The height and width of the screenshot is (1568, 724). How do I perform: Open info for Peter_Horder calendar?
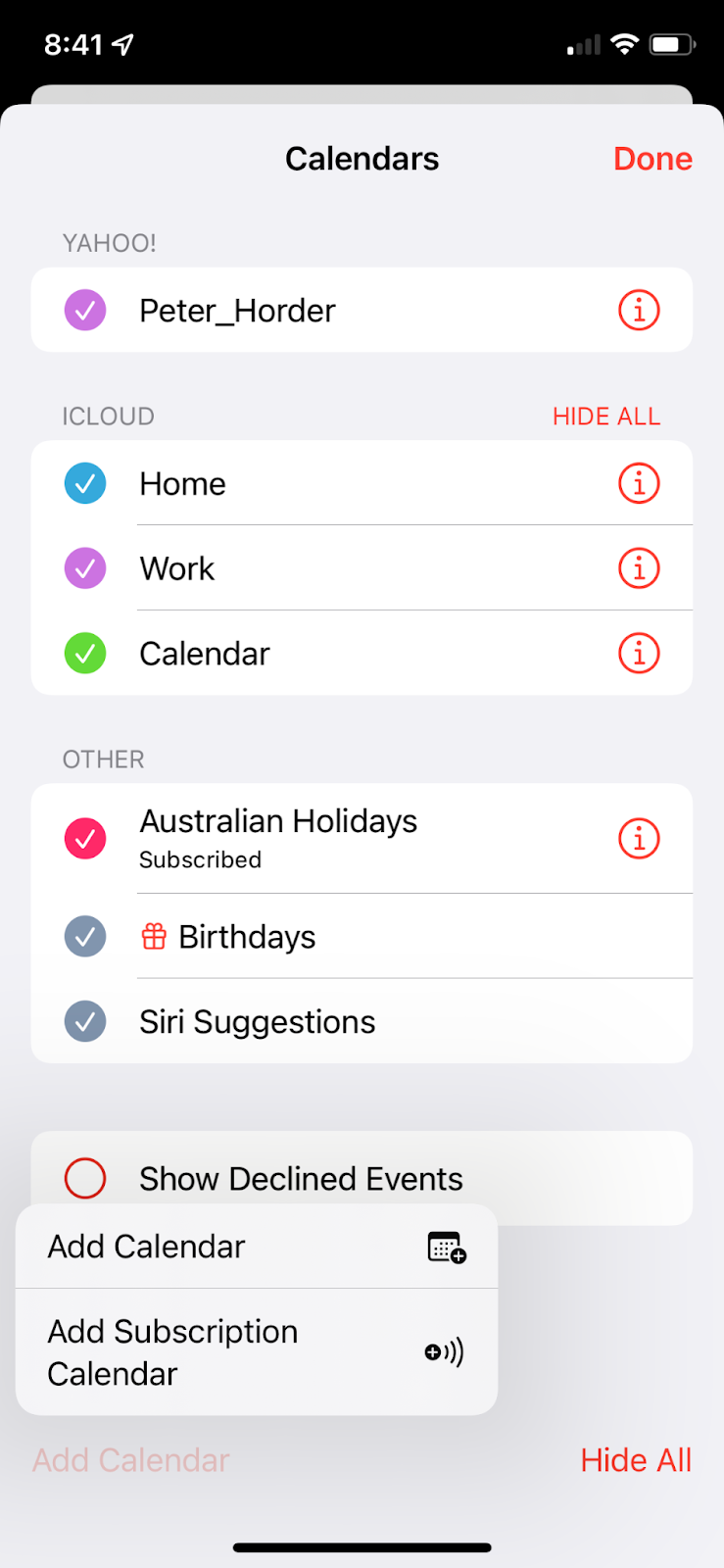639,311
